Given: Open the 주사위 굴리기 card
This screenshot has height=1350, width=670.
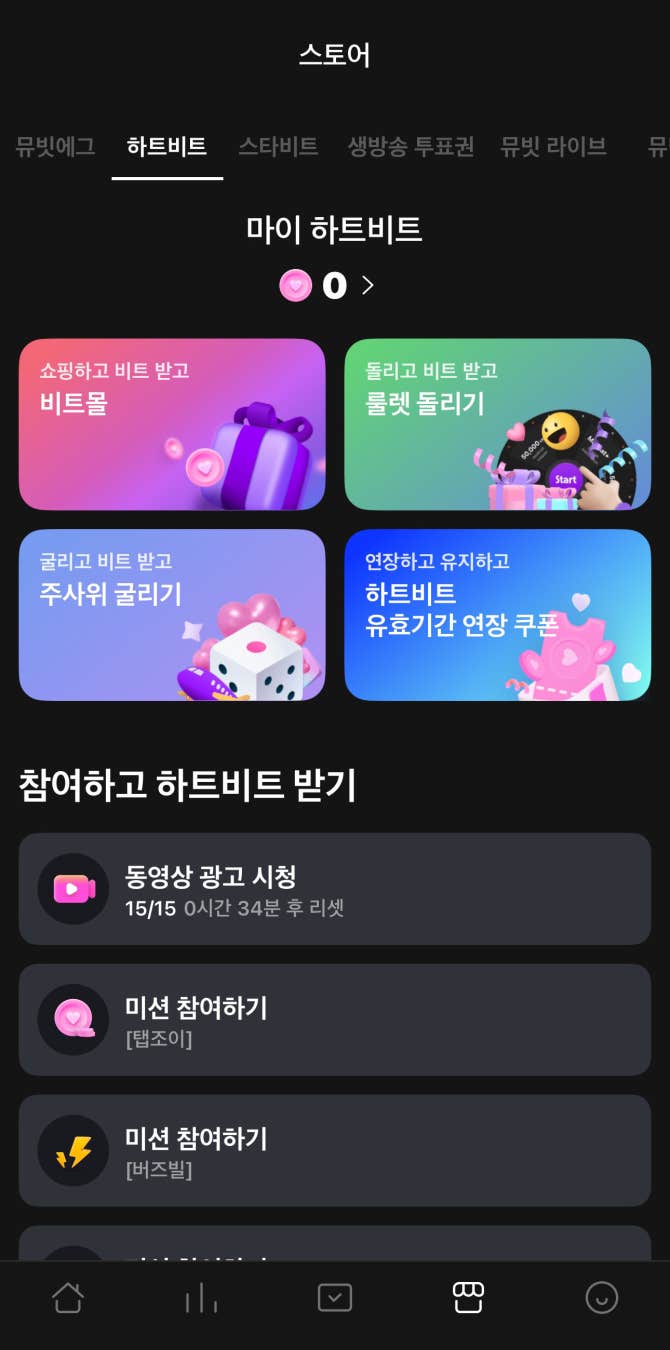Looking at the screenshot, I should [x=172, y=615].
